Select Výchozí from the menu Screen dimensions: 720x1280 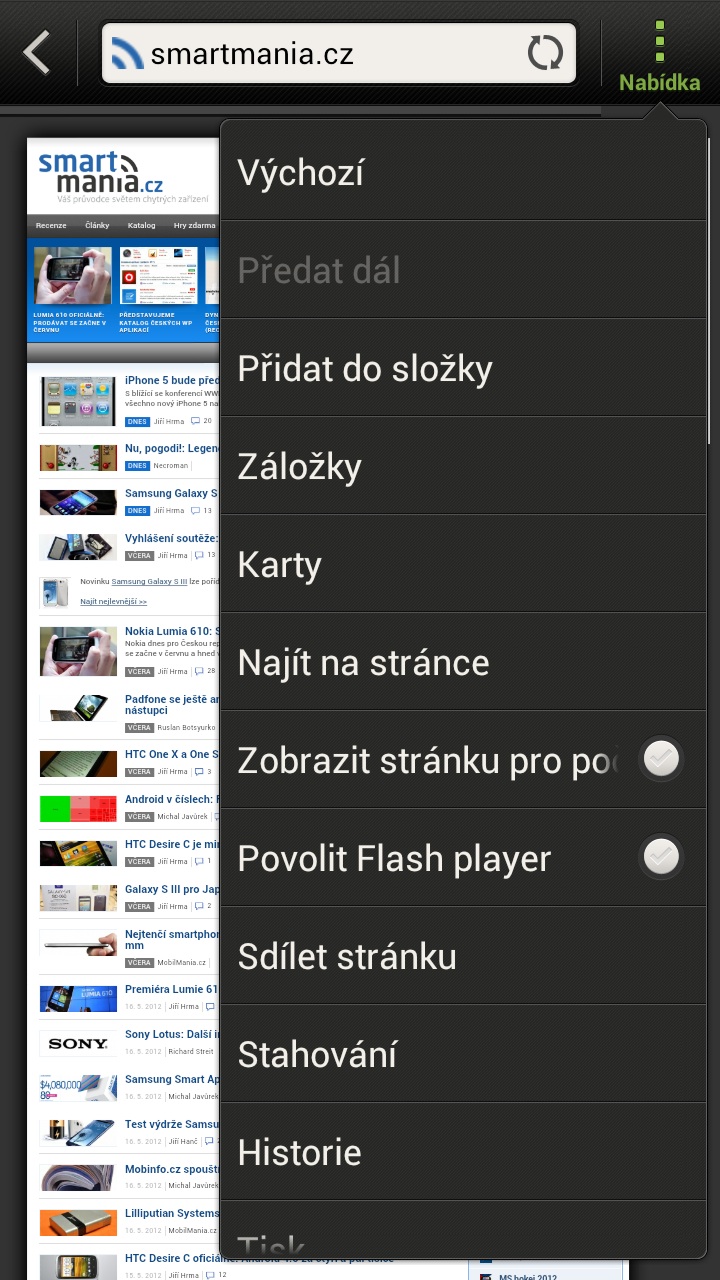pyautogui.click(x=463, y=172)
